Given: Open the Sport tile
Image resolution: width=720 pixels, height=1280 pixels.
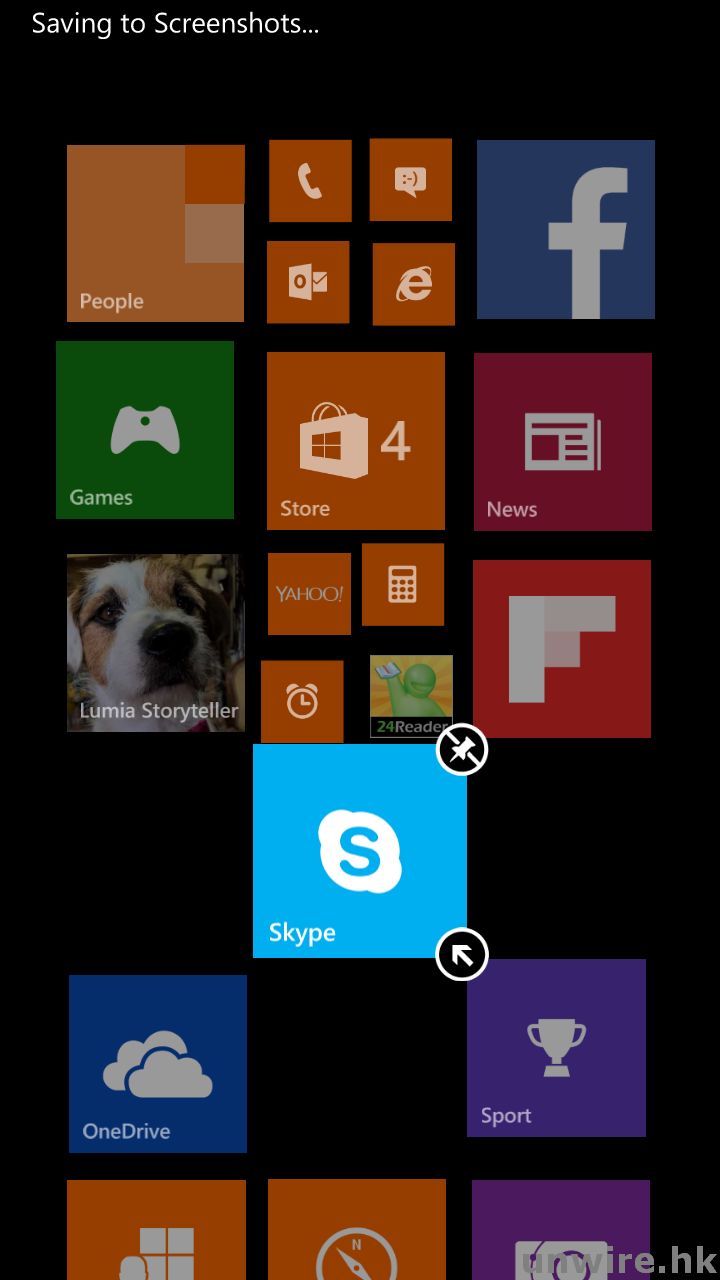Looking at the screenshot, I should click(x=556, y=1047).
